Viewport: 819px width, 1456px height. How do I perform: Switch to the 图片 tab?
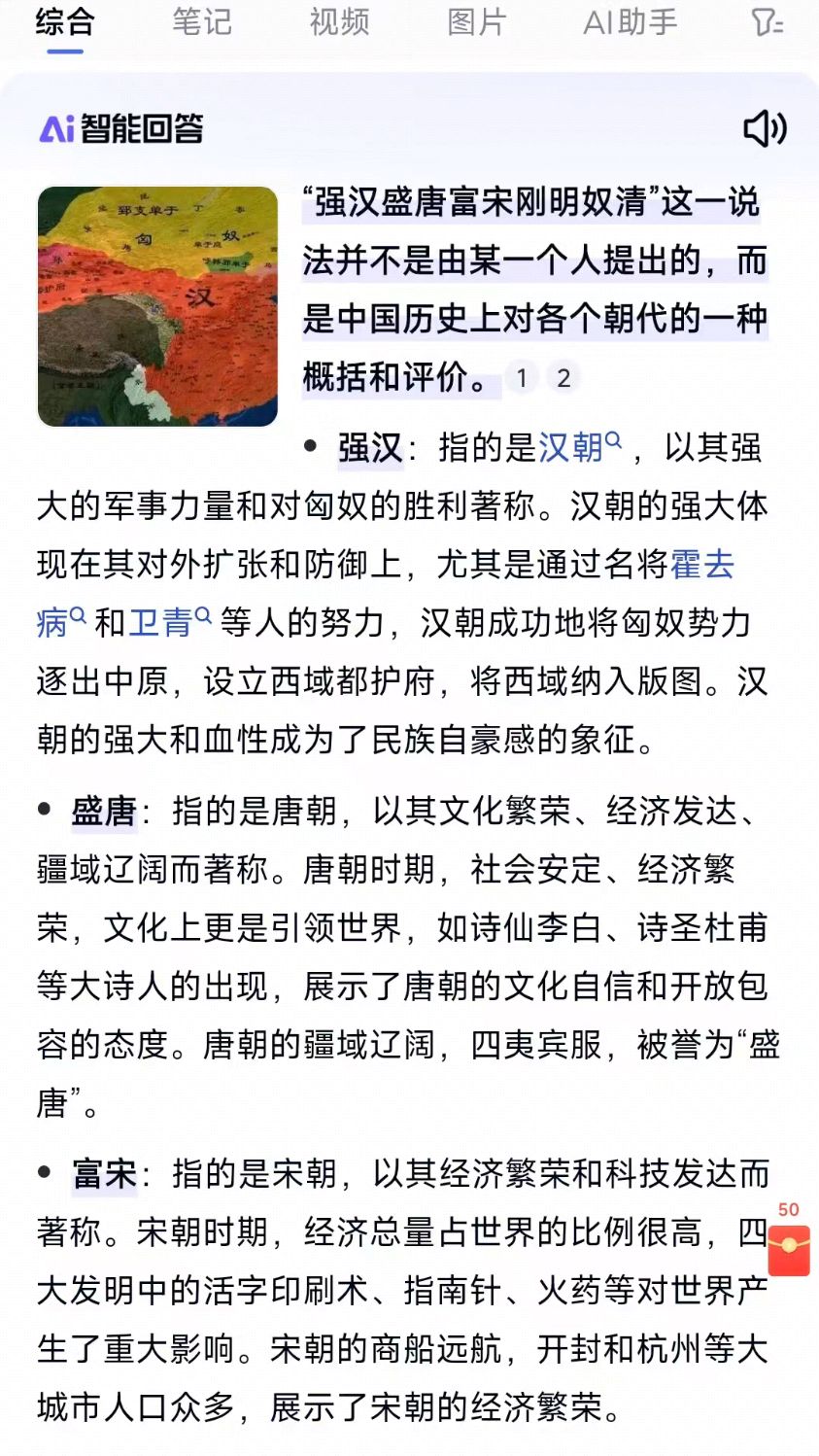475,21
